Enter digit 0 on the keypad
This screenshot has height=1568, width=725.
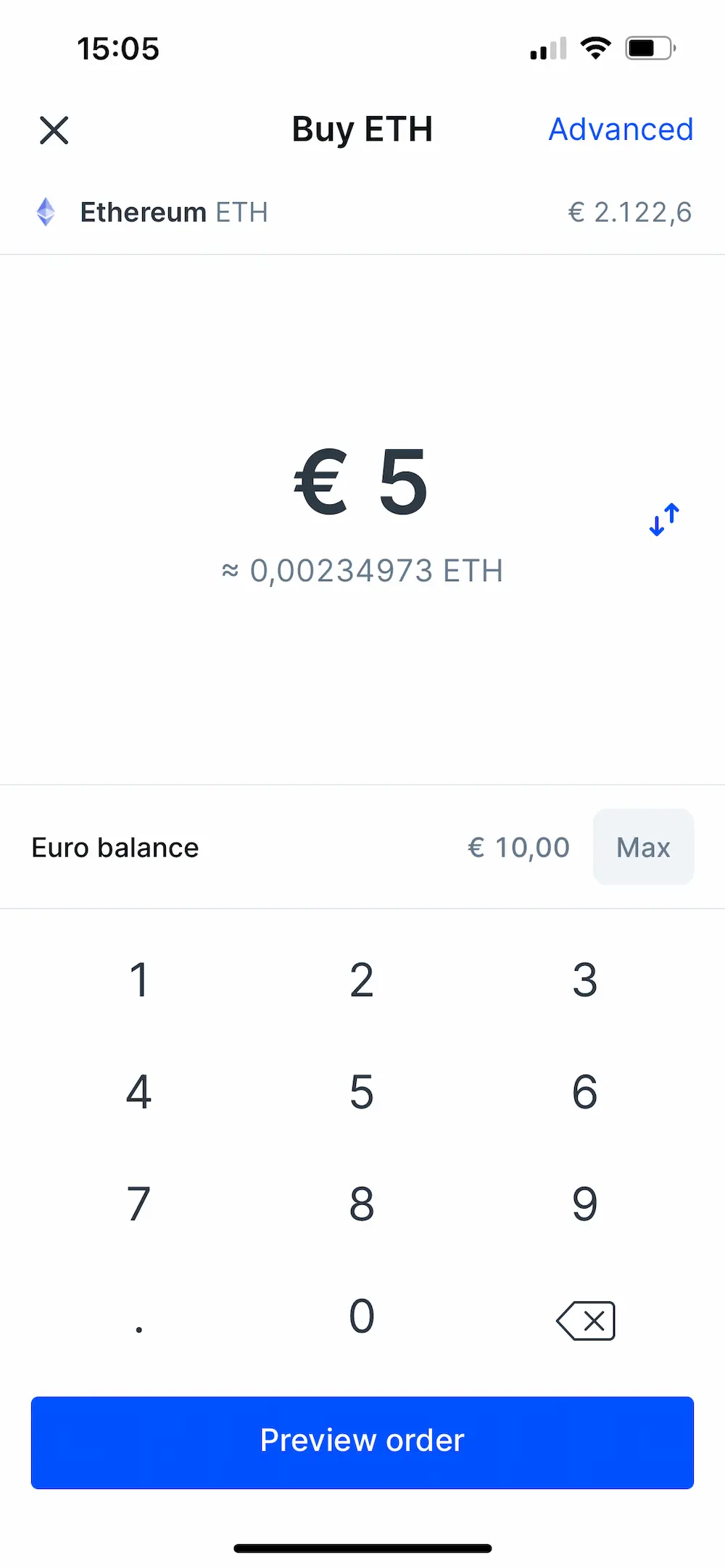362,1317
